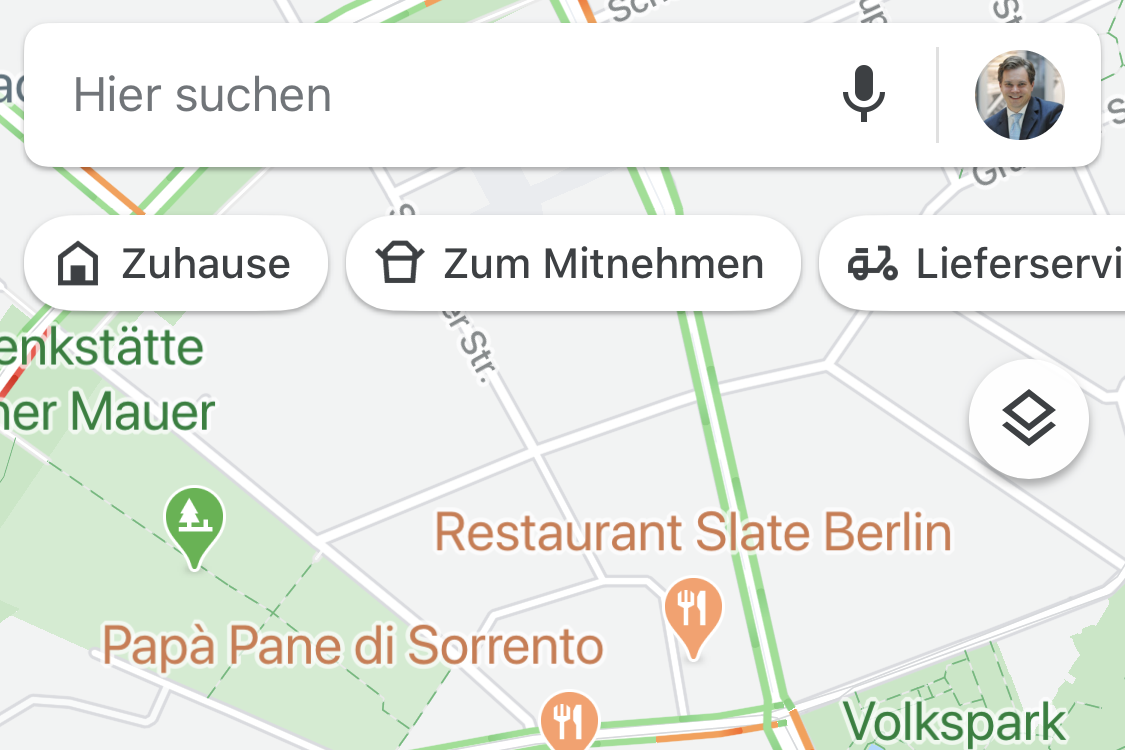This screenshot has width=1125, height=750.
Task: Open the Papà Pane di Sorrento pin
Action: [569, 719]
